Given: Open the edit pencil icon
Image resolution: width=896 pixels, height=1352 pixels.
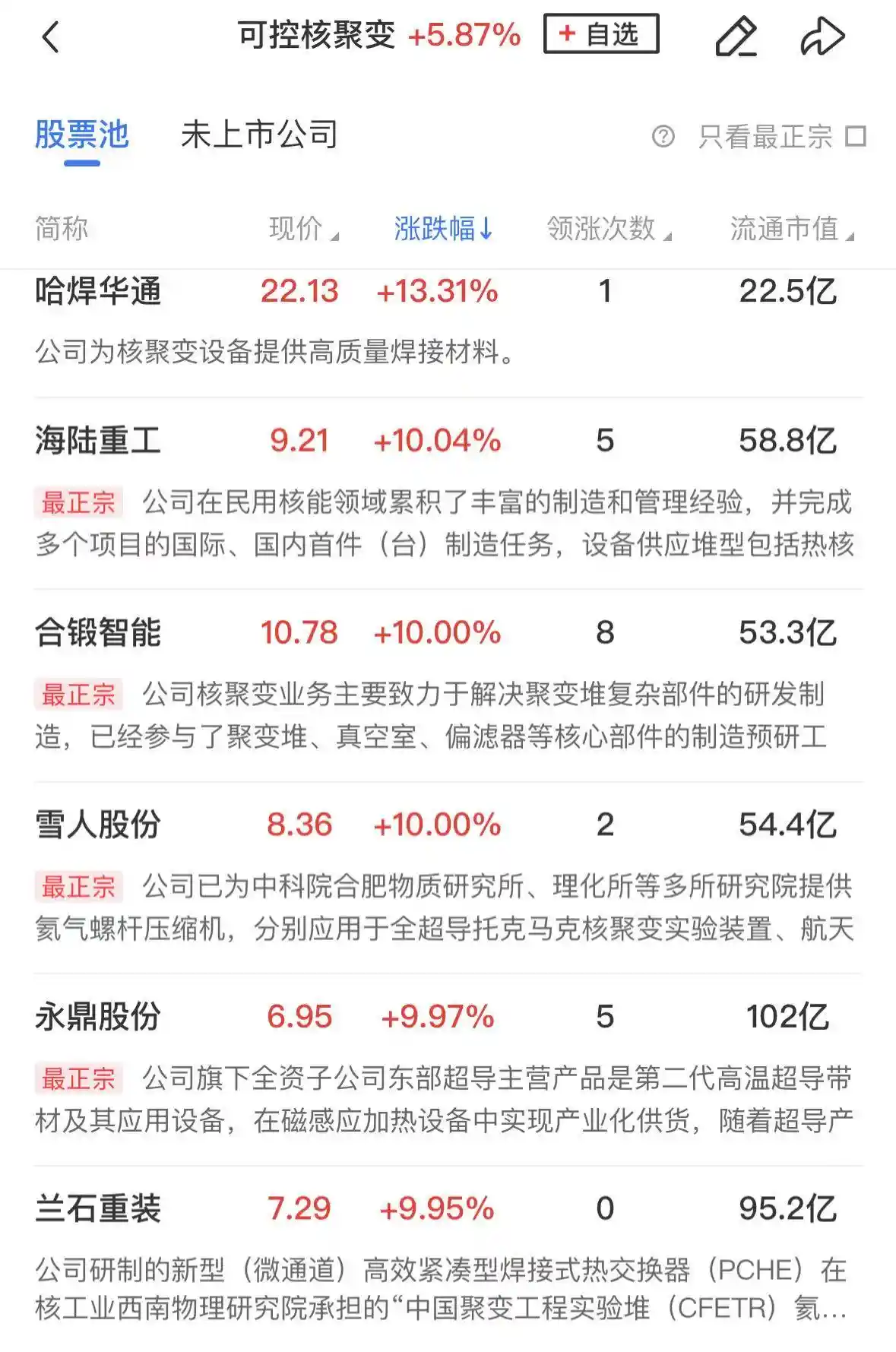Looking at the screenshot, I should pyautogui.click(x=736, y=35).
